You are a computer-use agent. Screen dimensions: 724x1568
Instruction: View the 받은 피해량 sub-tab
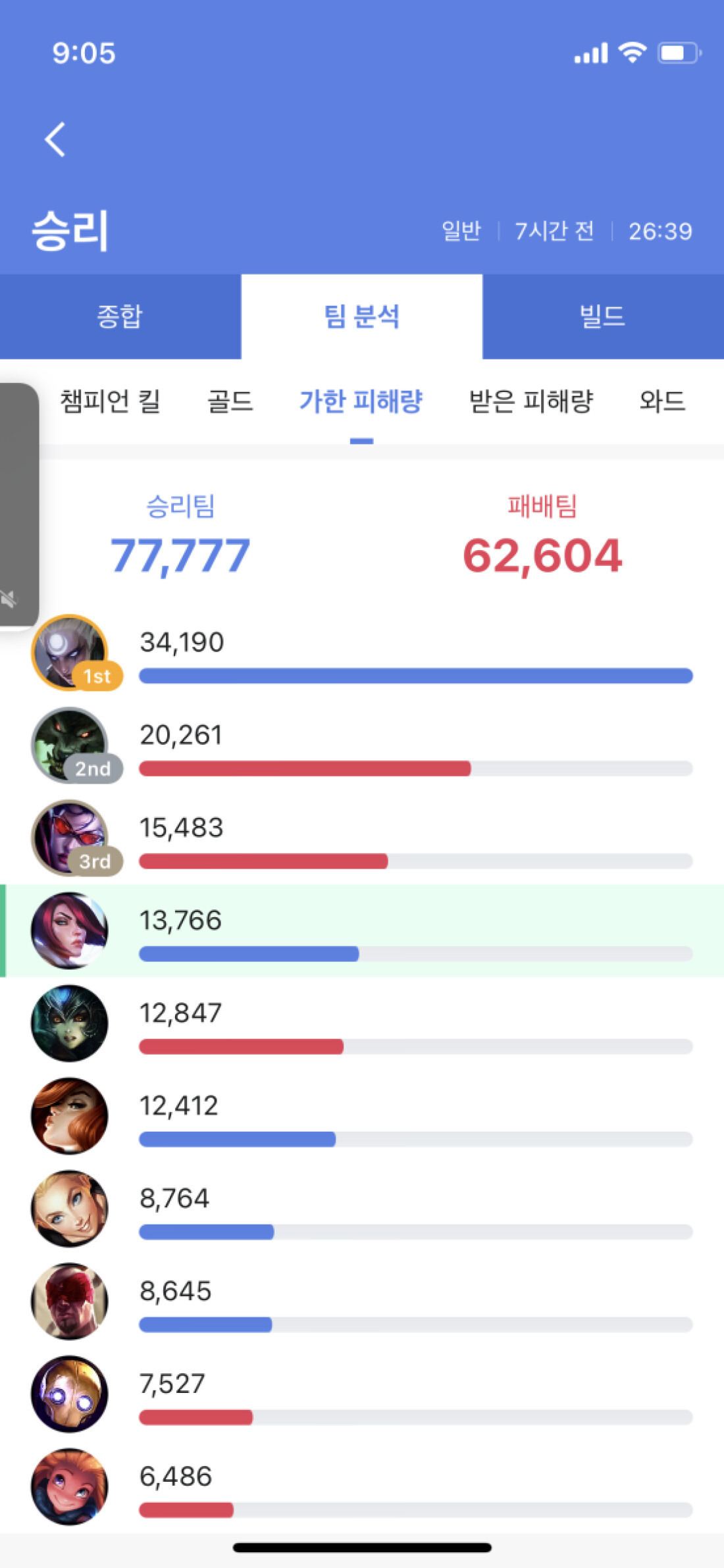[x=530, y=401]
